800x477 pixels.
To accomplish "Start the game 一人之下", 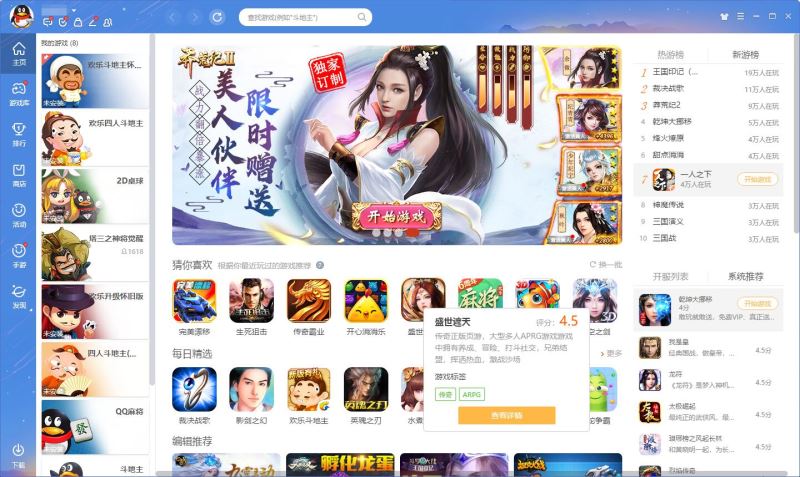I will pos(756,179).
